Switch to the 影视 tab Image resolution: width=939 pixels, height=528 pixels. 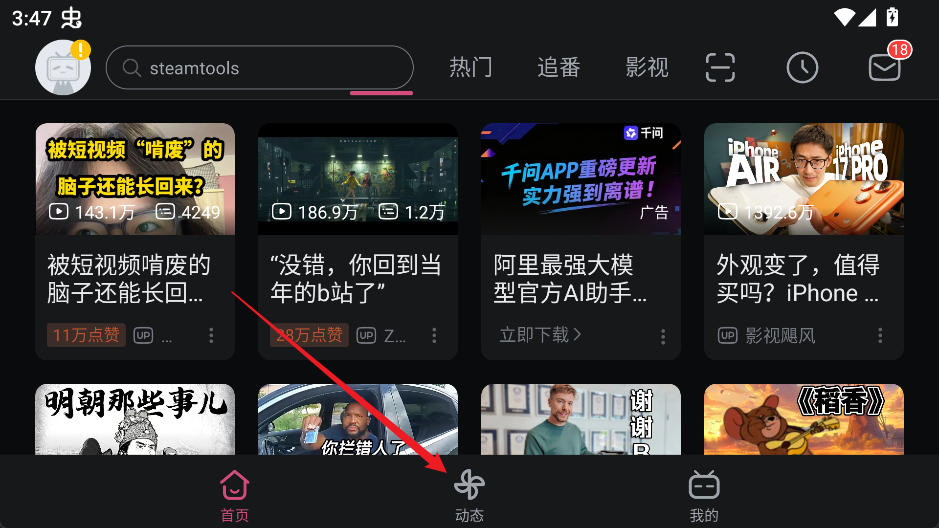pos(647,68)
